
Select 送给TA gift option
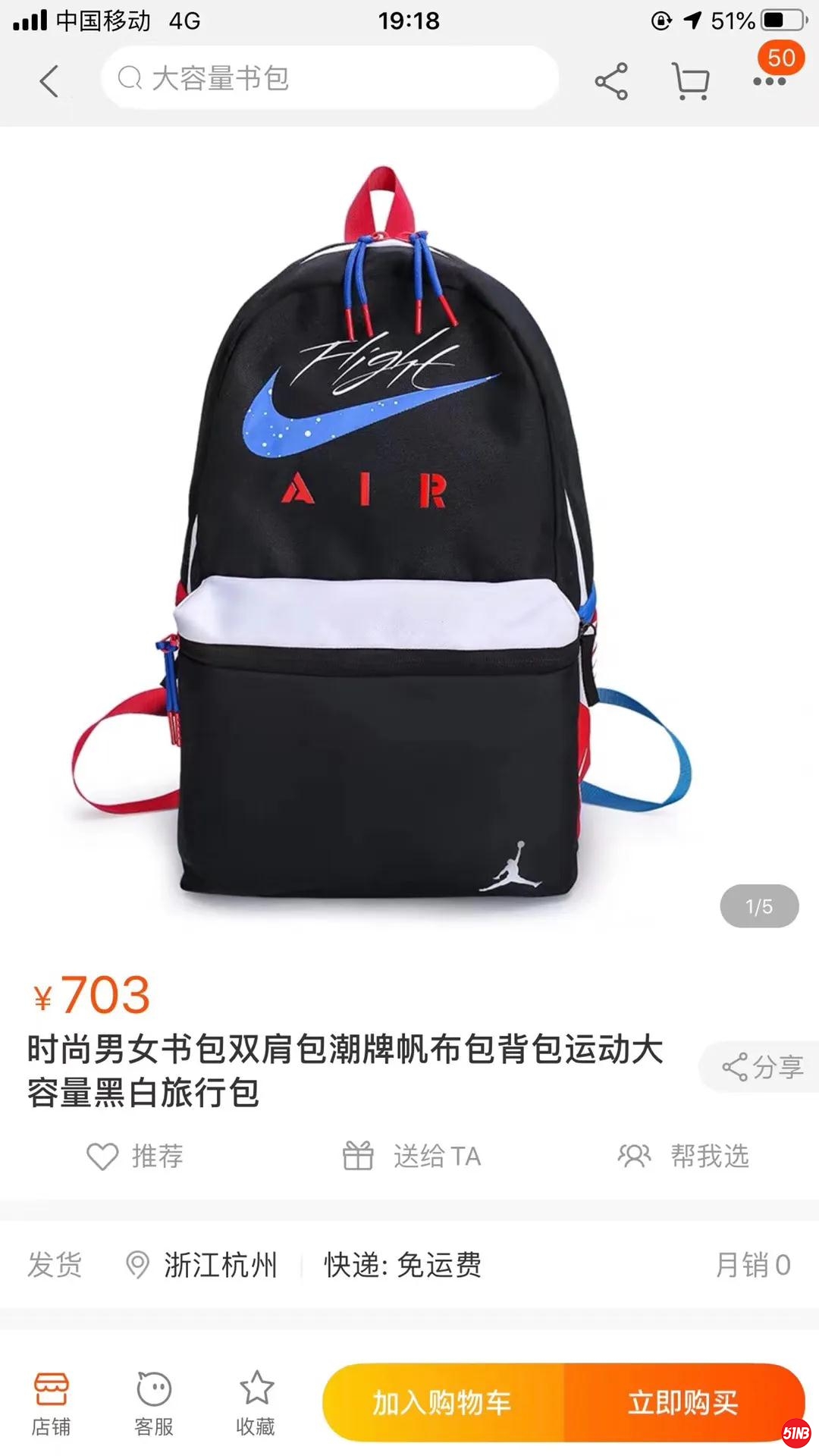click(x=414, y=1156)
